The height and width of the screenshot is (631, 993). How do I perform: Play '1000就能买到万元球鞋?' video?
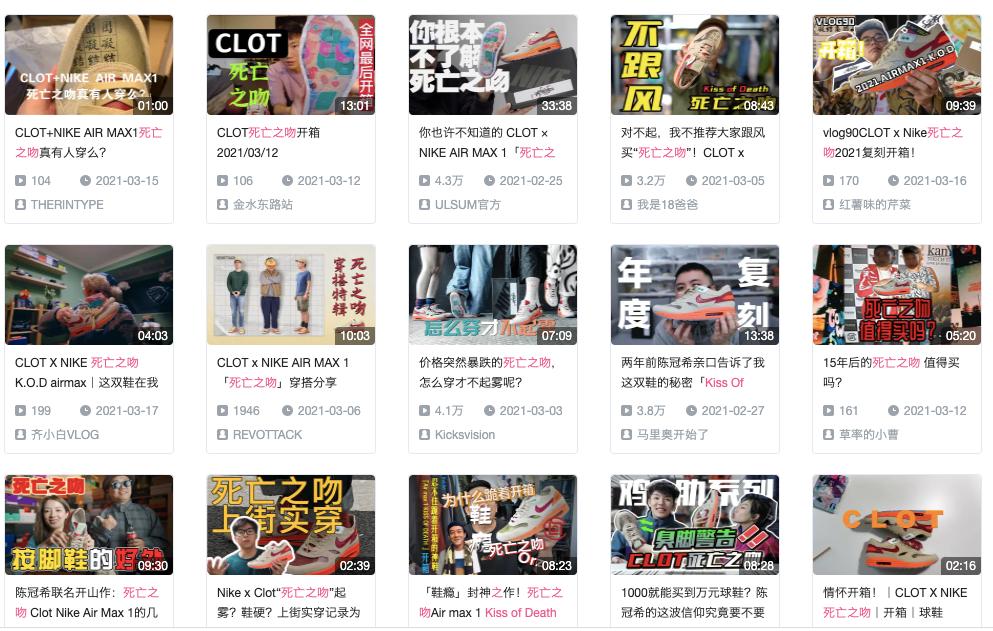[695, 525]
